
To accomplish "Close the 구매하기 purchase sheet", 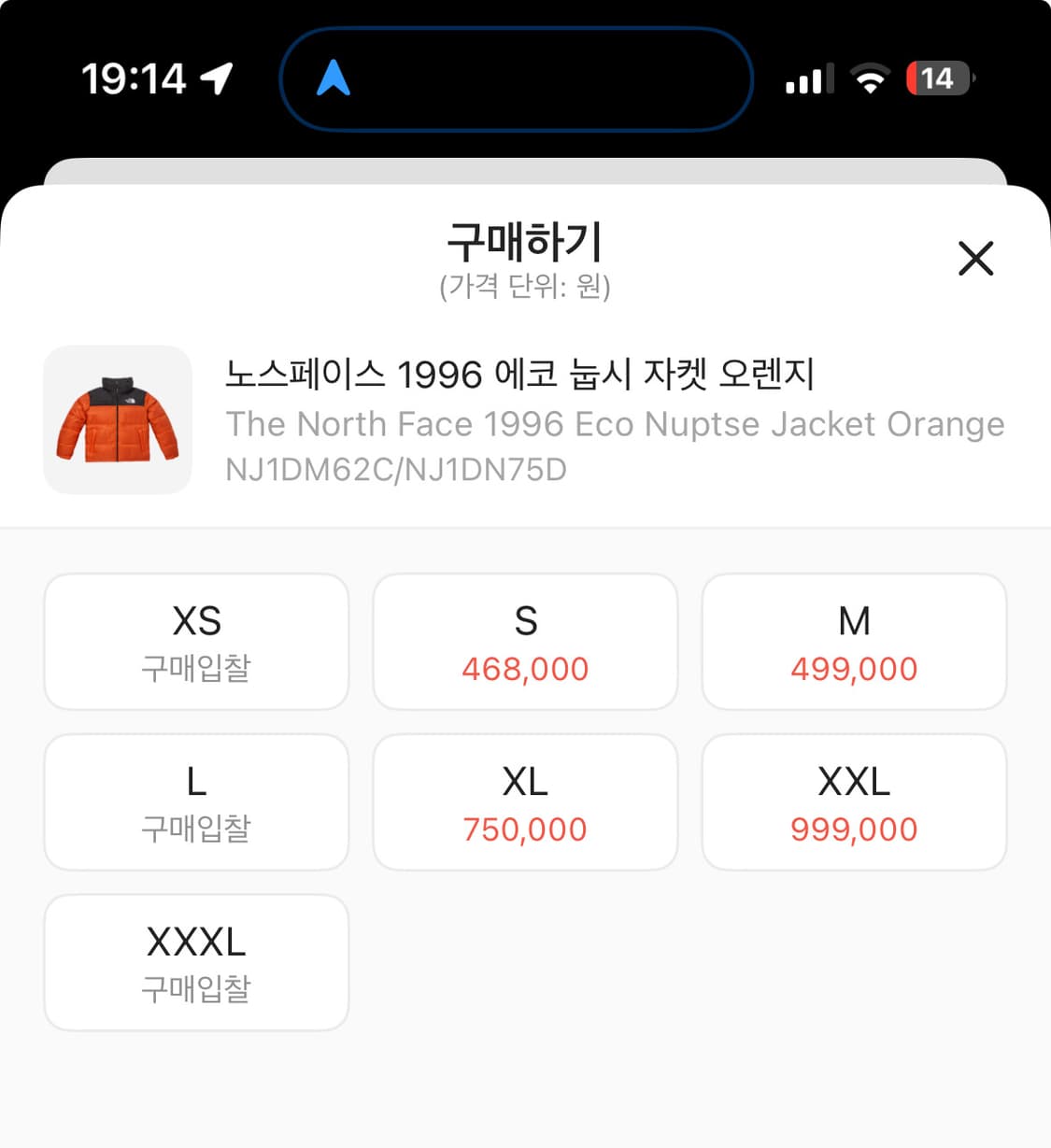I will tap(975, 259).
